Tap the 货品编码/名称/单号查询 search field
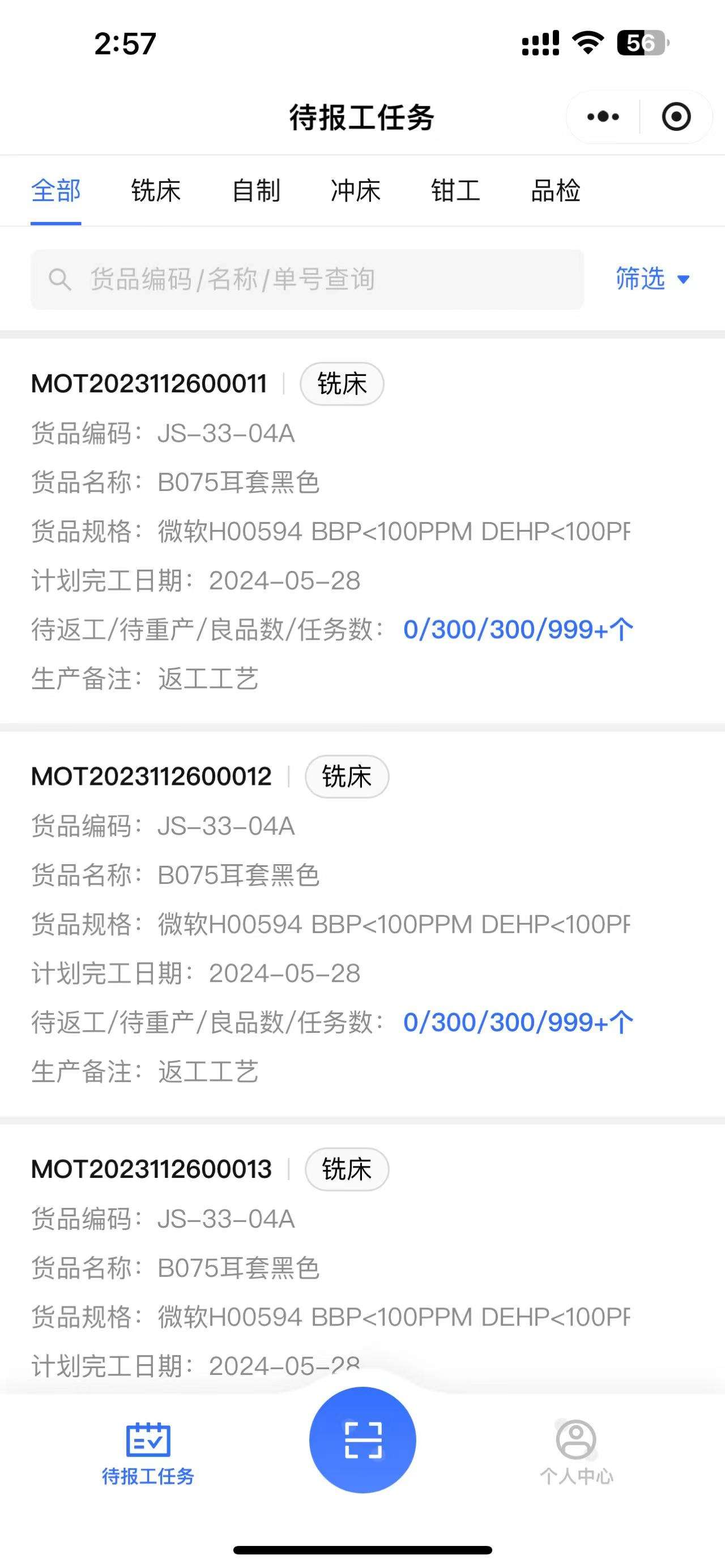 pyautogui.click(x=308, y=279)
